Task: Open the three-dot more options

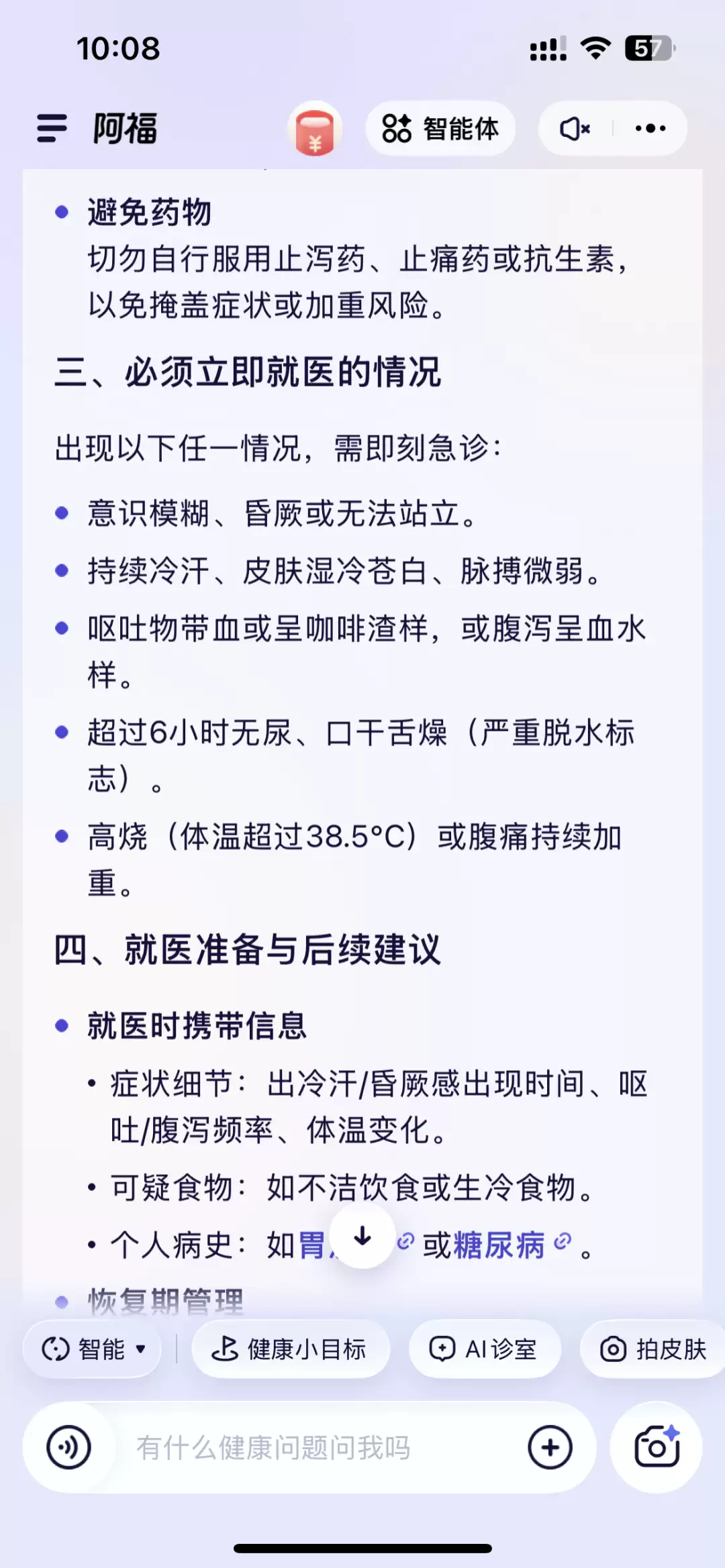Action: click(650, 128)
